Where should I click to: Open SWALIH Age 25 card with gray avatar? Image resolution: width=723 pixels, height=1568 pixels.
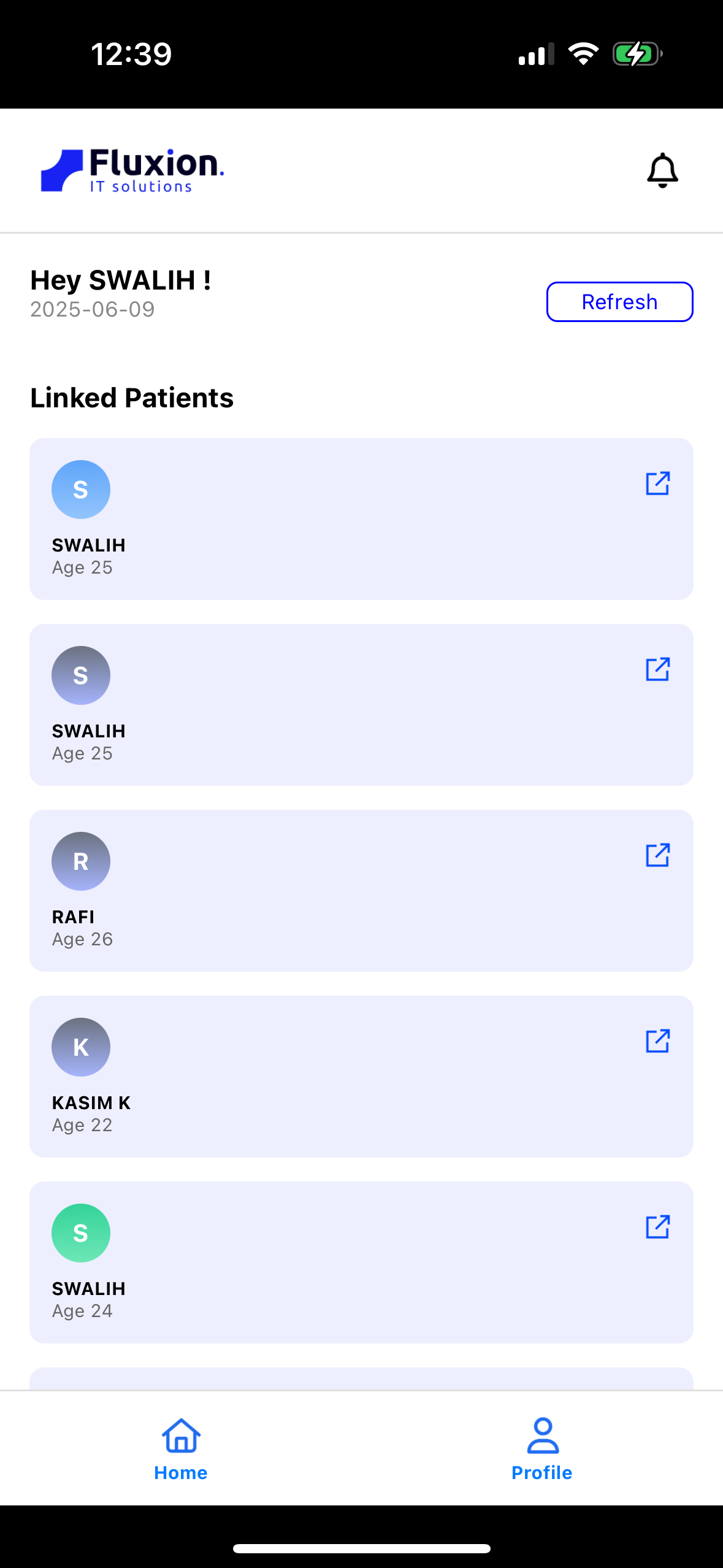tap(361, 704)
